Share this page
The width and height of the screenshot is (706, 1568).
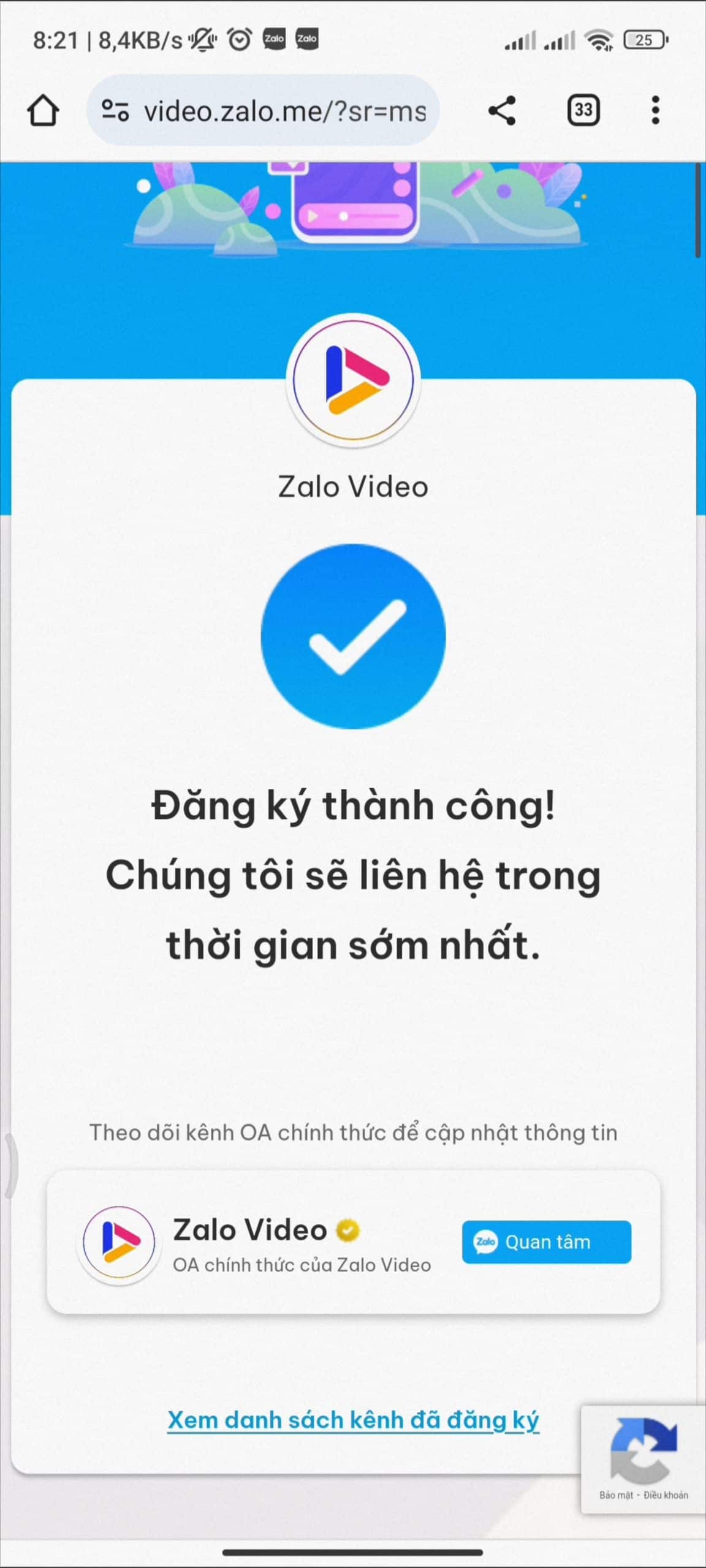point(502,111)
